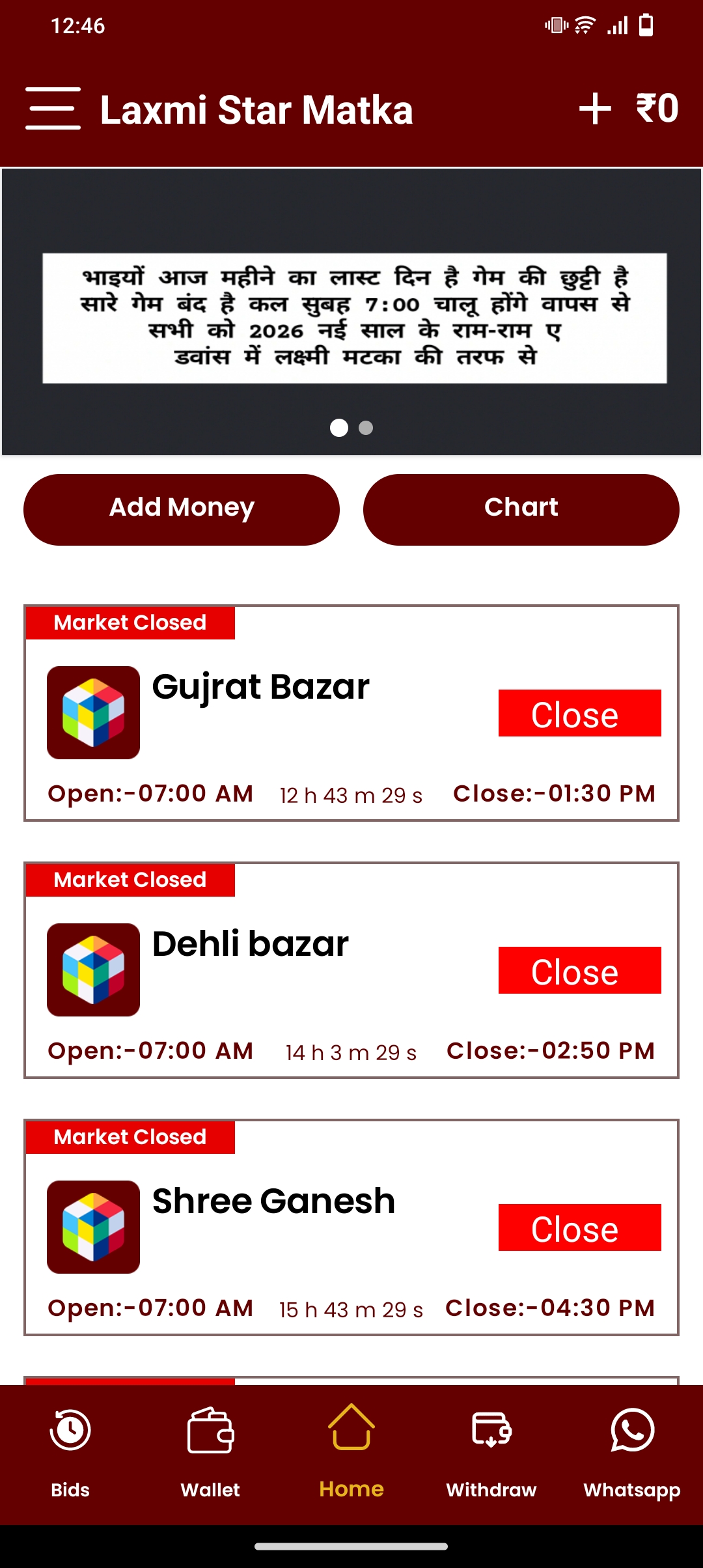Switch to the second banner slide dot
This screenshot has height=1568, width=703.
tap(365, 428)
